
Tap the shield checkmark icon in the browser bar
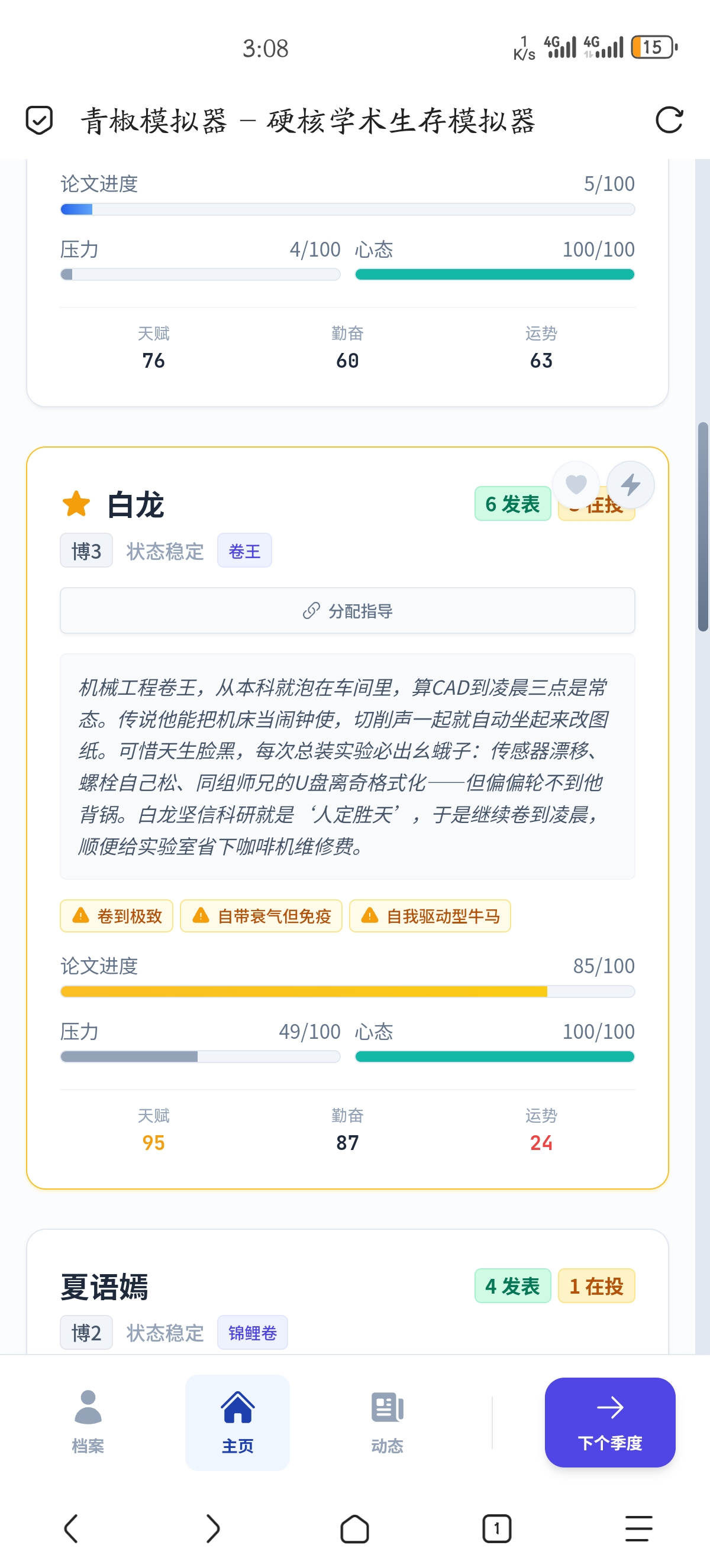click(x=40, y=120)
